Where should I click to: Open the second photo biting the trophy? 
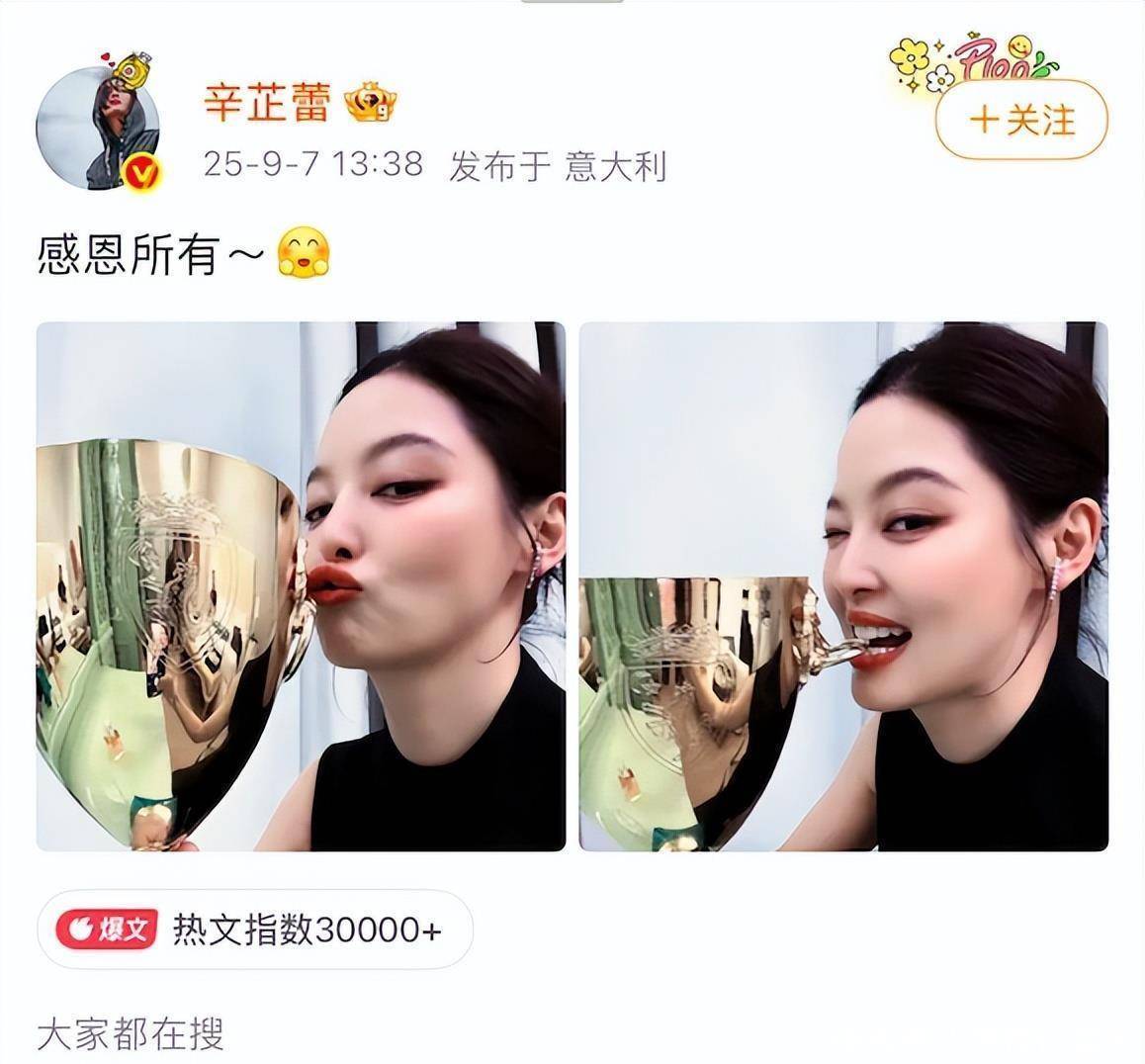[842, 585]
